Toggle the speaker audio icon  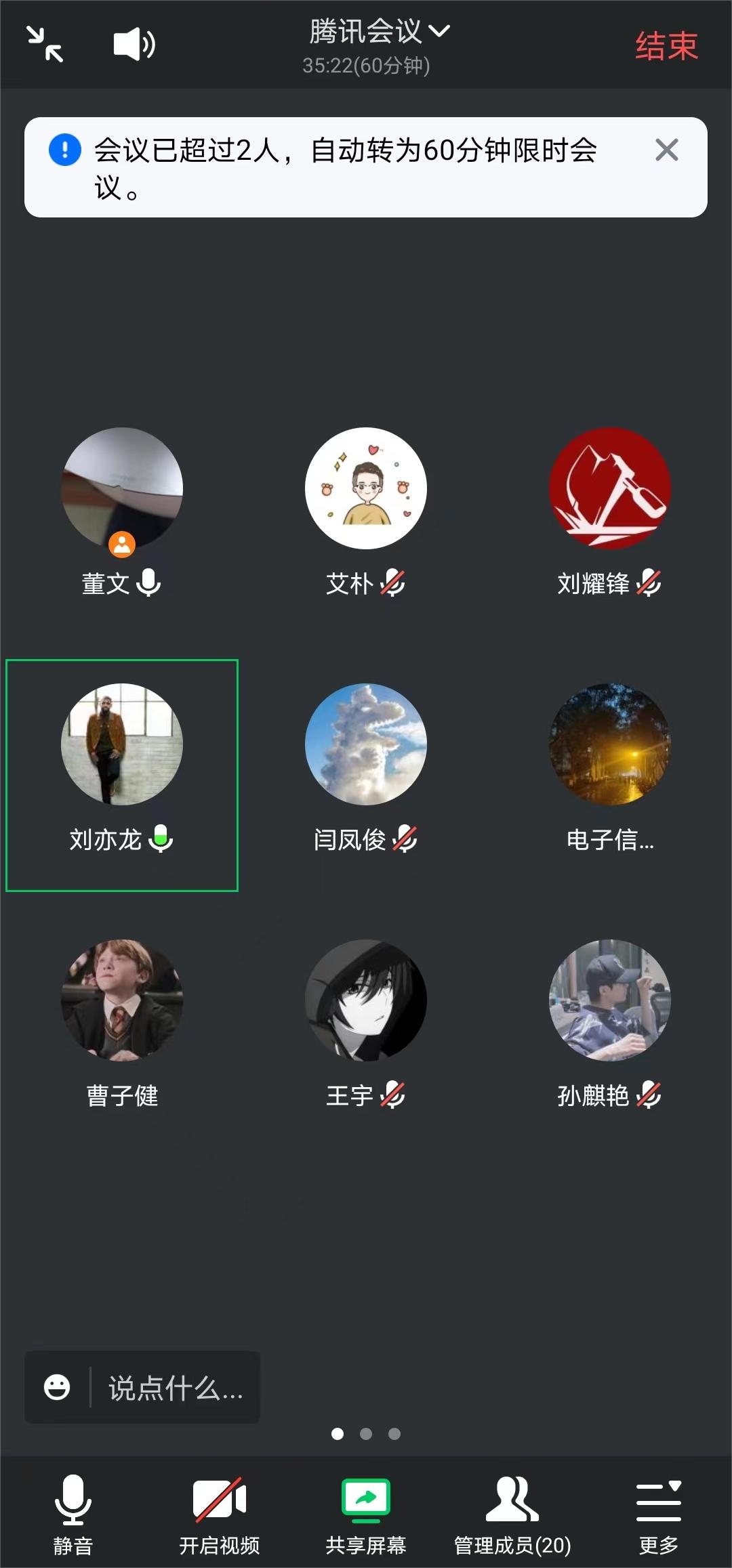pos(134,45)
